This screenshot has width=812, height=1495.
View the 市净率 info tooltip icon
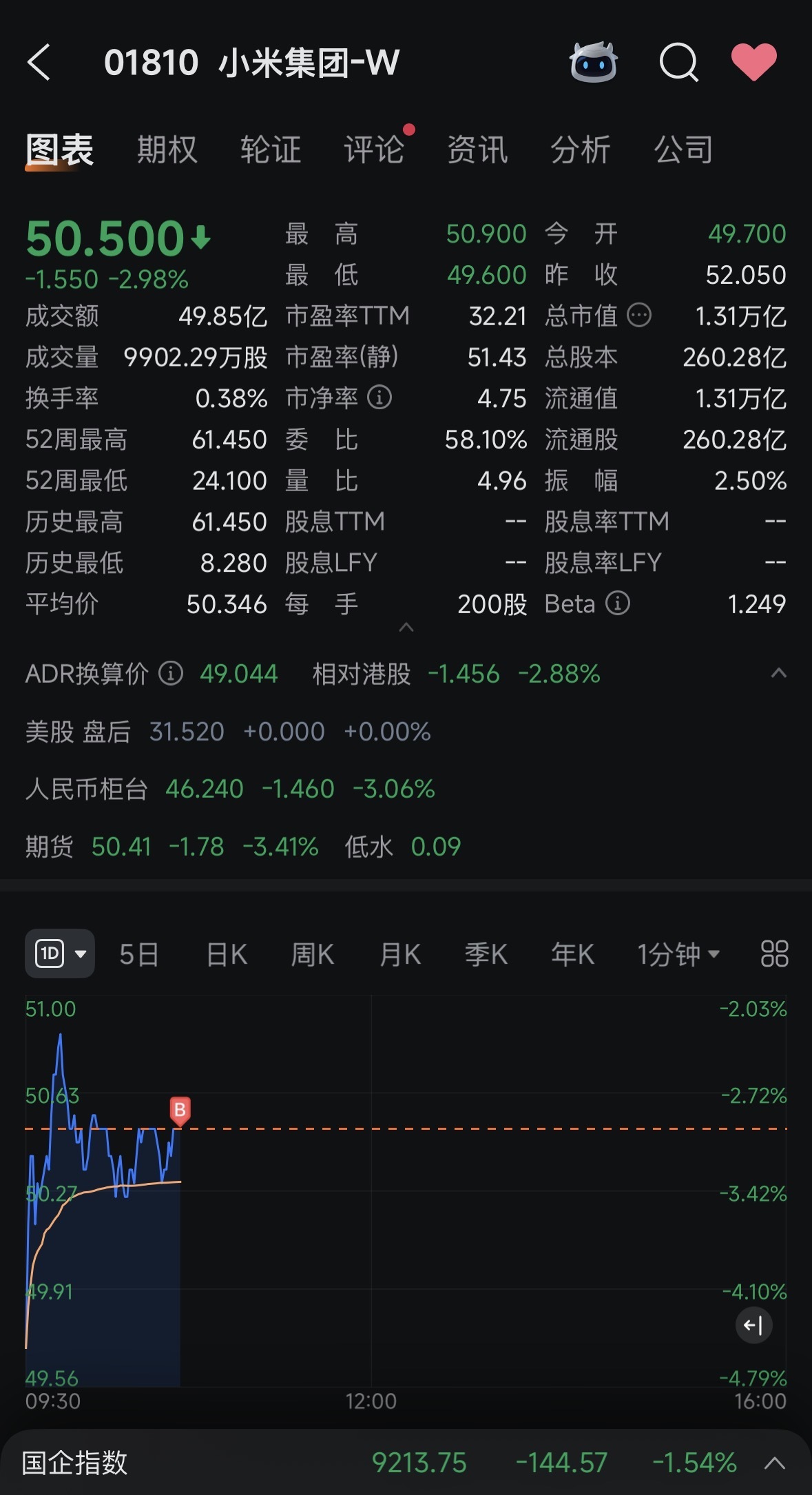(378, 398)
